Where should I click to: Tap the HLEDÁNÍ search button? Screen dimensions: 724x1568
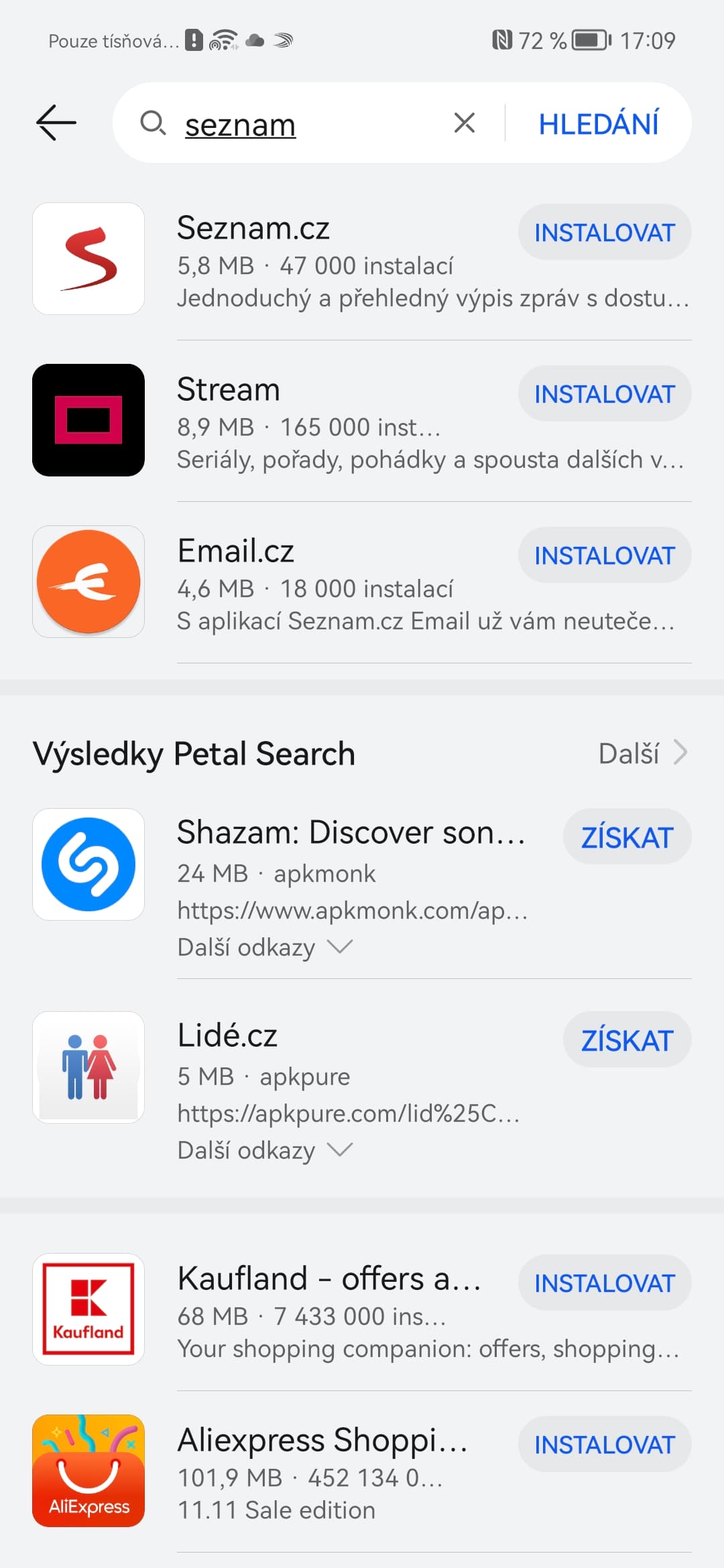point(599,123)
